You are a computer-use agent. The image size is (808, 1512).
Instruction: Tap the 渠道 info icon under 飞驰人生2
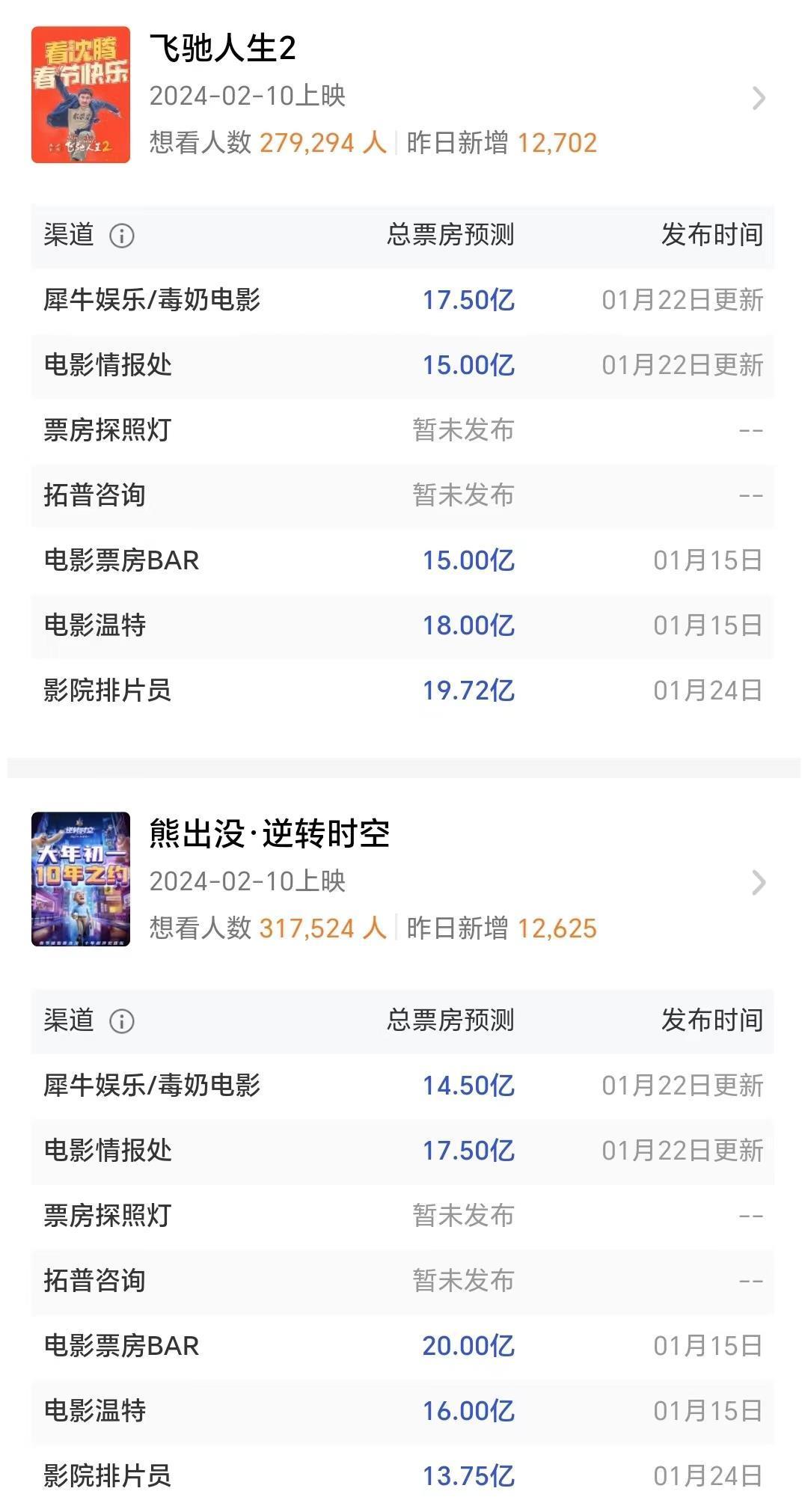click(122, 236)
